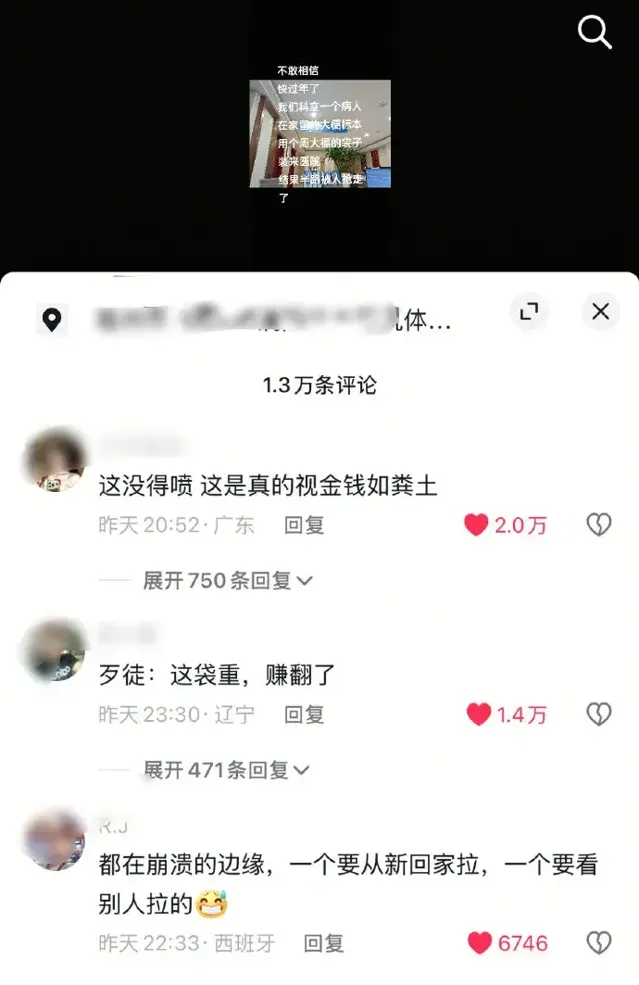Expand comments panel to full screen

point(529,312)
